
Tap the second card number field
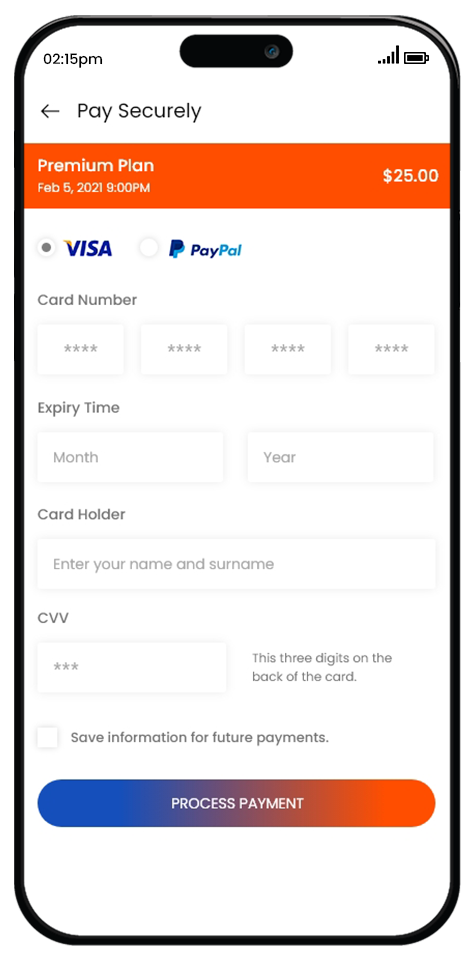click(x=184, y=349)
